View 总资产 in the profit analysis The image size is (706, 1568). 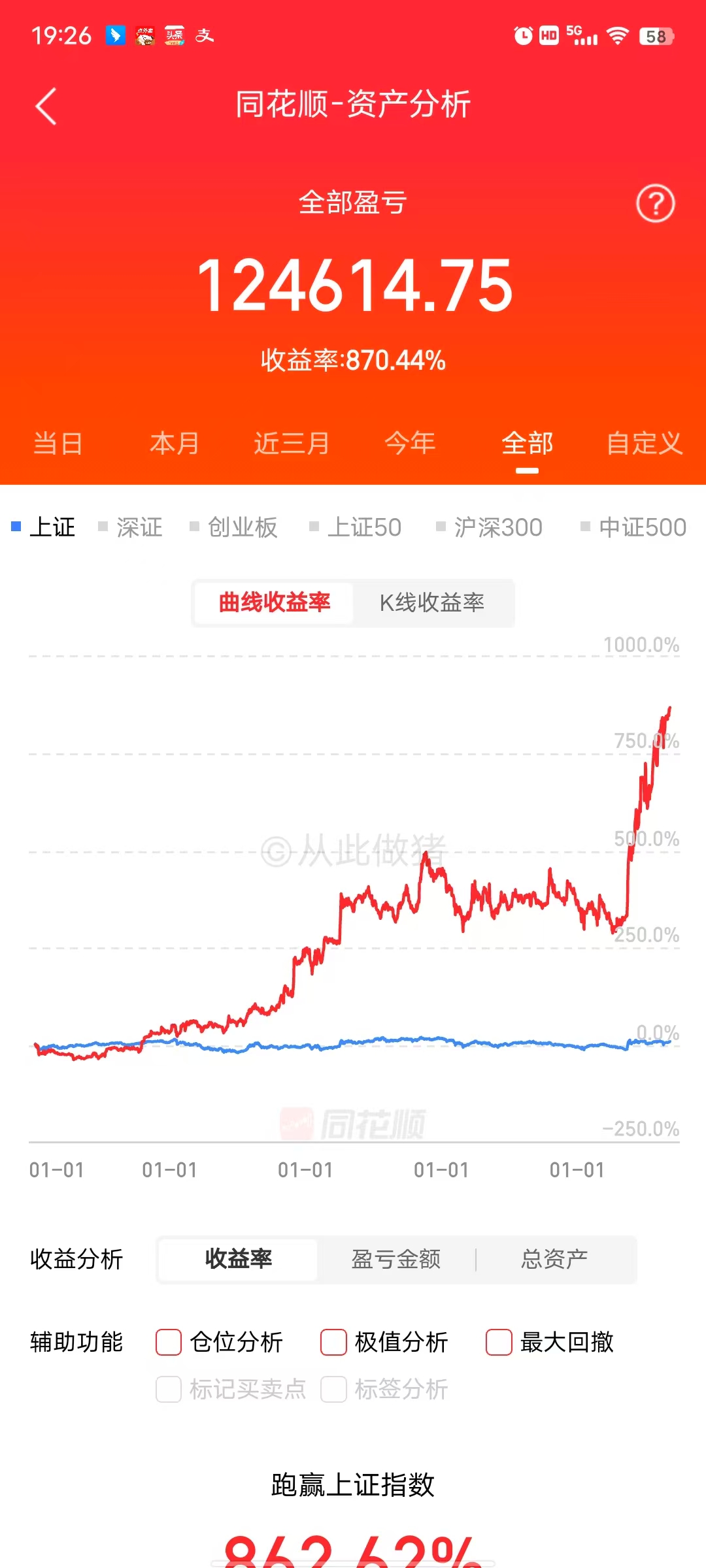pyautogui.click(x=554, y=1259)
